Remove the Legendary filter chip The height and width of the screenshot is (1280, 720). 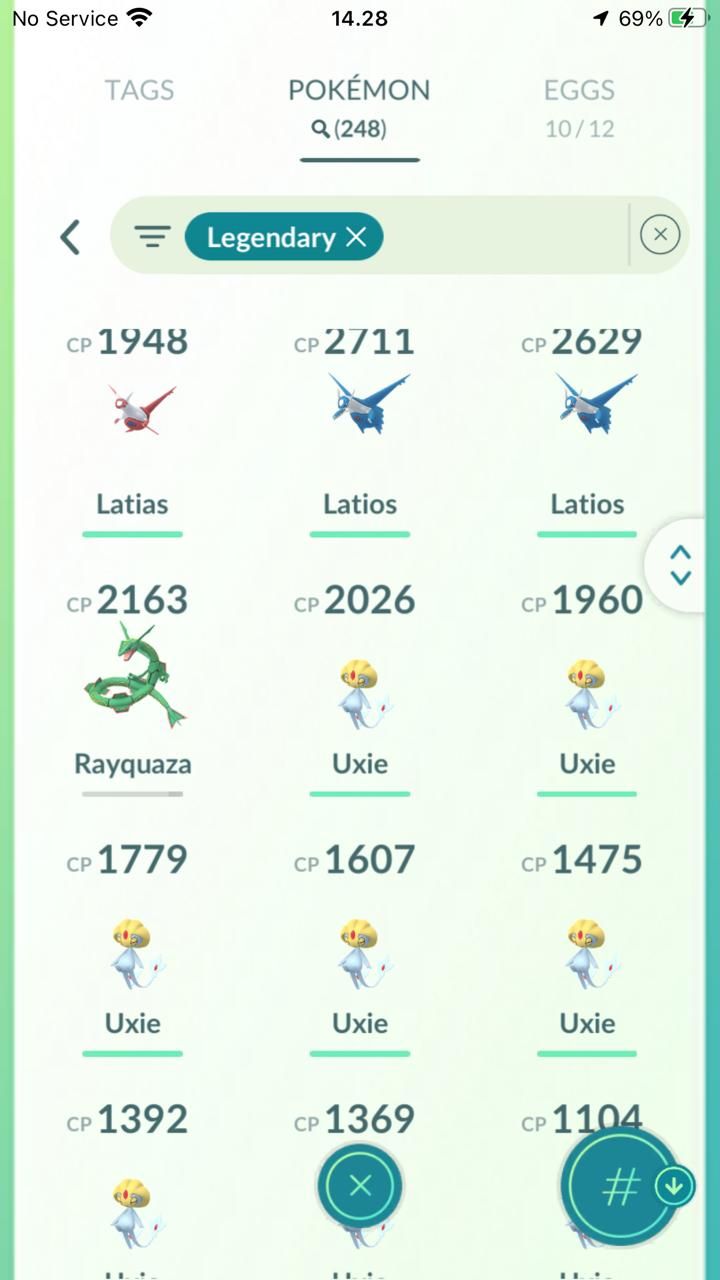tap(356, 237)
